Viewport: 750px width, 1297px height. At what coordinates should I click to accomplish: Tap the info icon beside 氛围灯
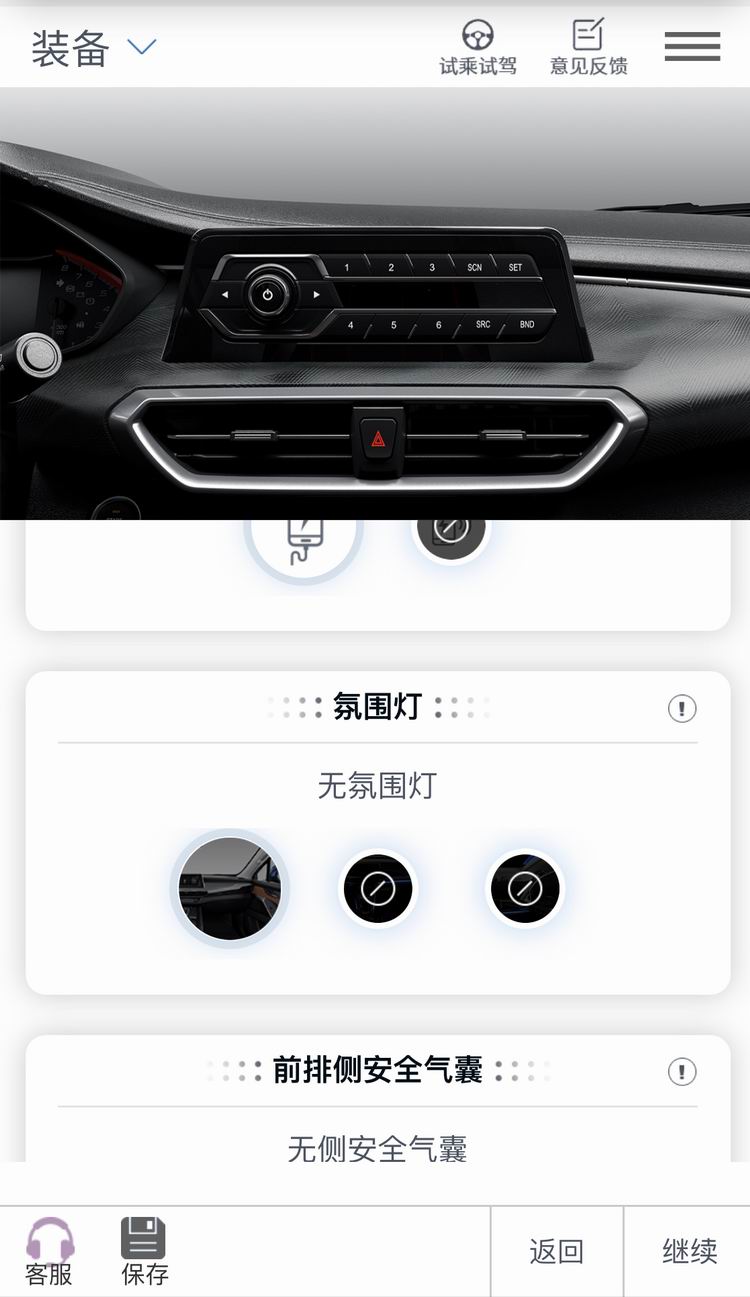(x=682, y=709)
